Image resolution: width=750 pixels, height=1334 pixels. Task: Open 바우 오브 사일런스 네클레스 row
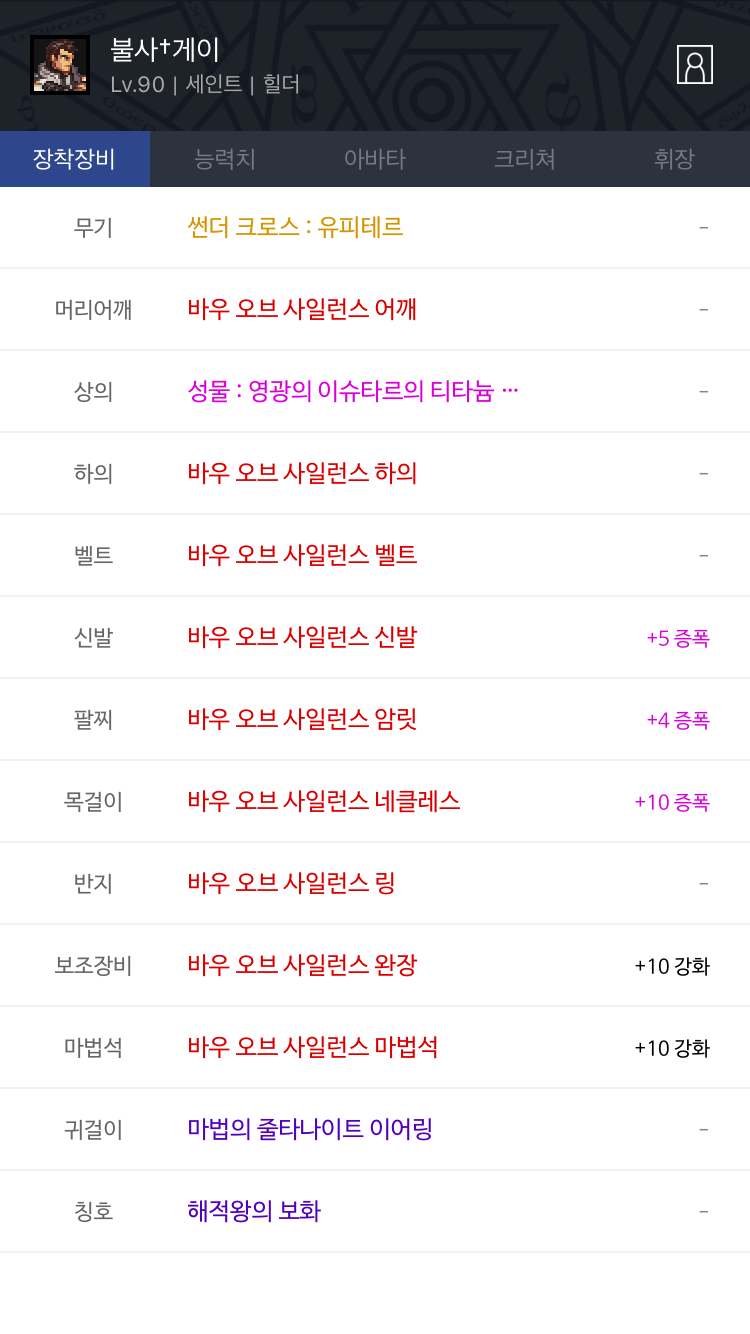[x=375, y=801]
